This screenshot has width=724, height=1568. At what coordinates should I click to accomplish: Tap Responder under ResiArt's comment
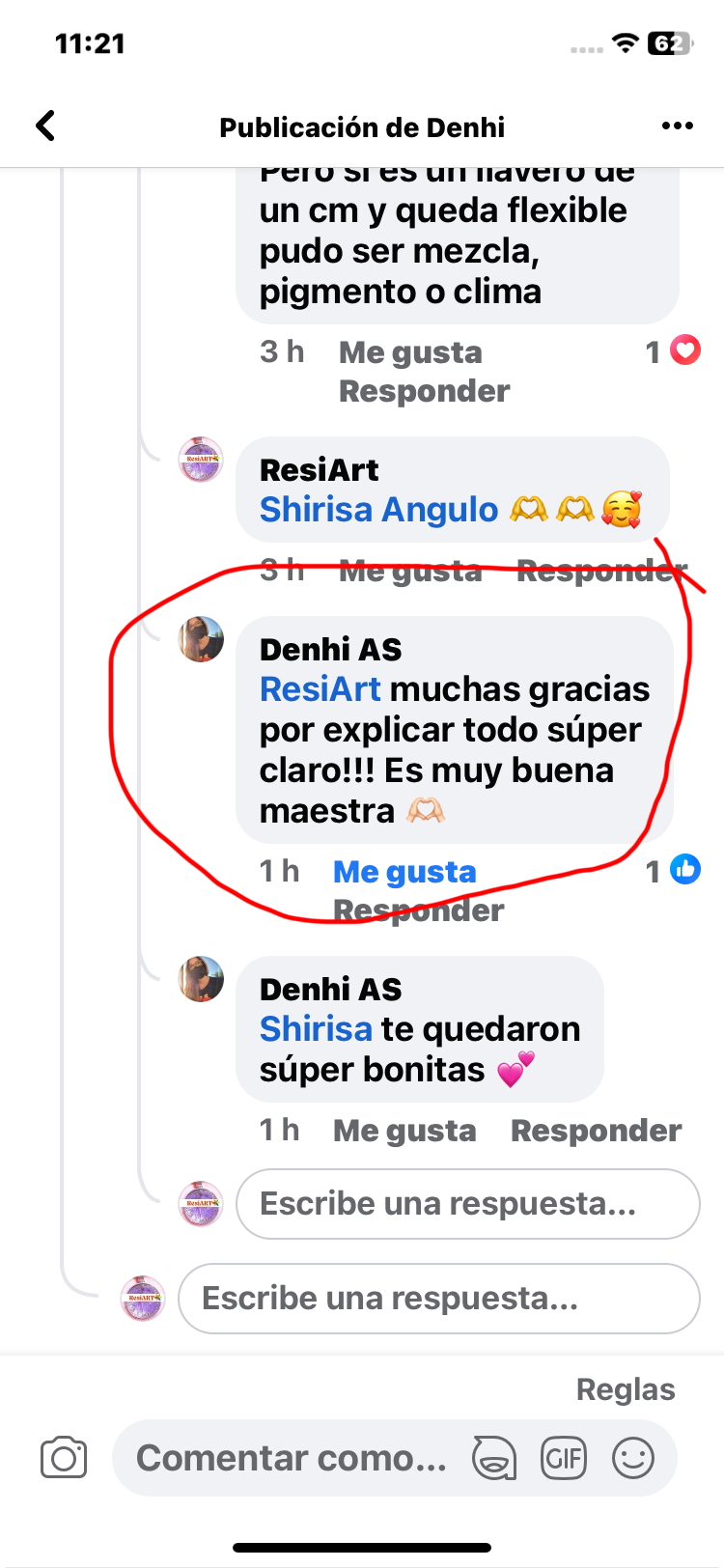coord(600,571)
